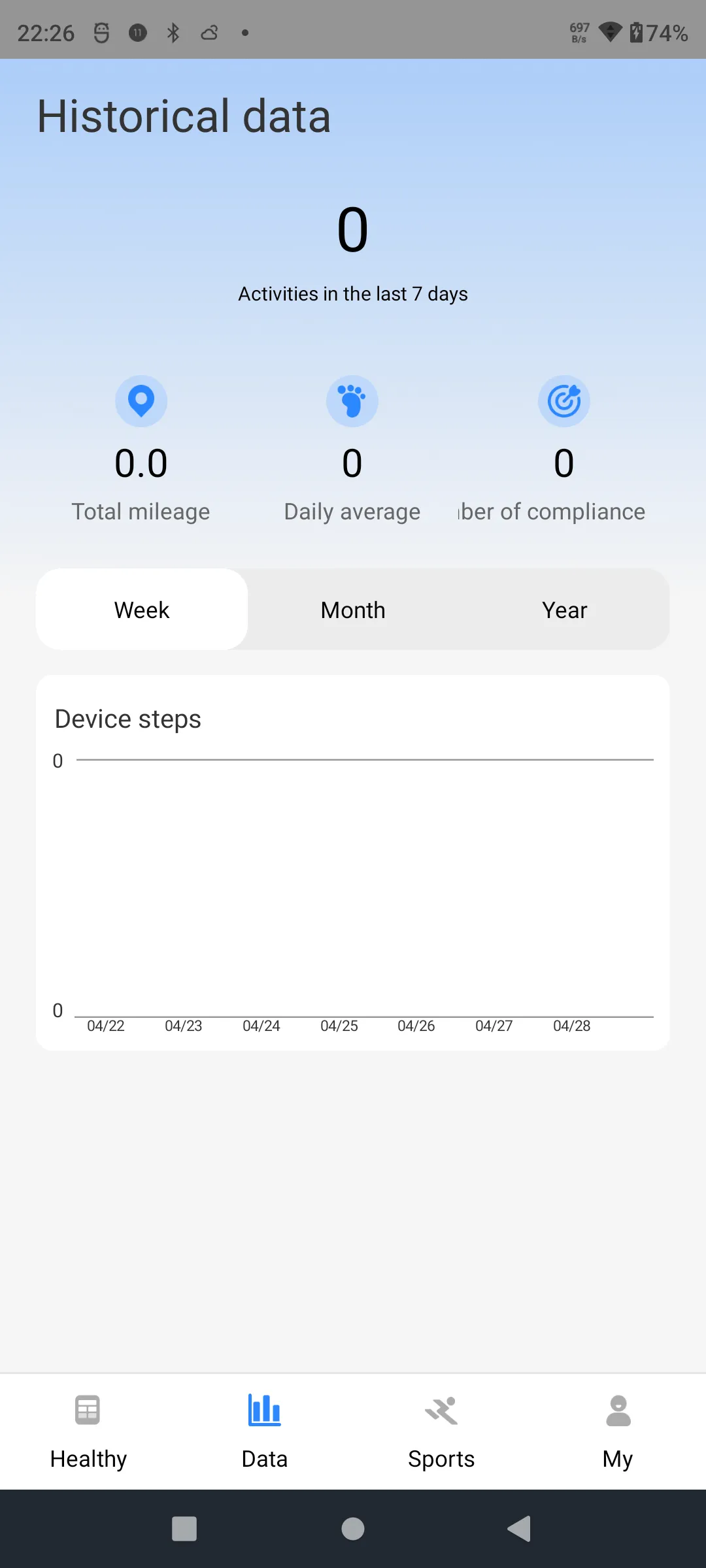Open the My profile tab
The width and height of the screenshot is (706, 1568).
tap(618, 1431)
